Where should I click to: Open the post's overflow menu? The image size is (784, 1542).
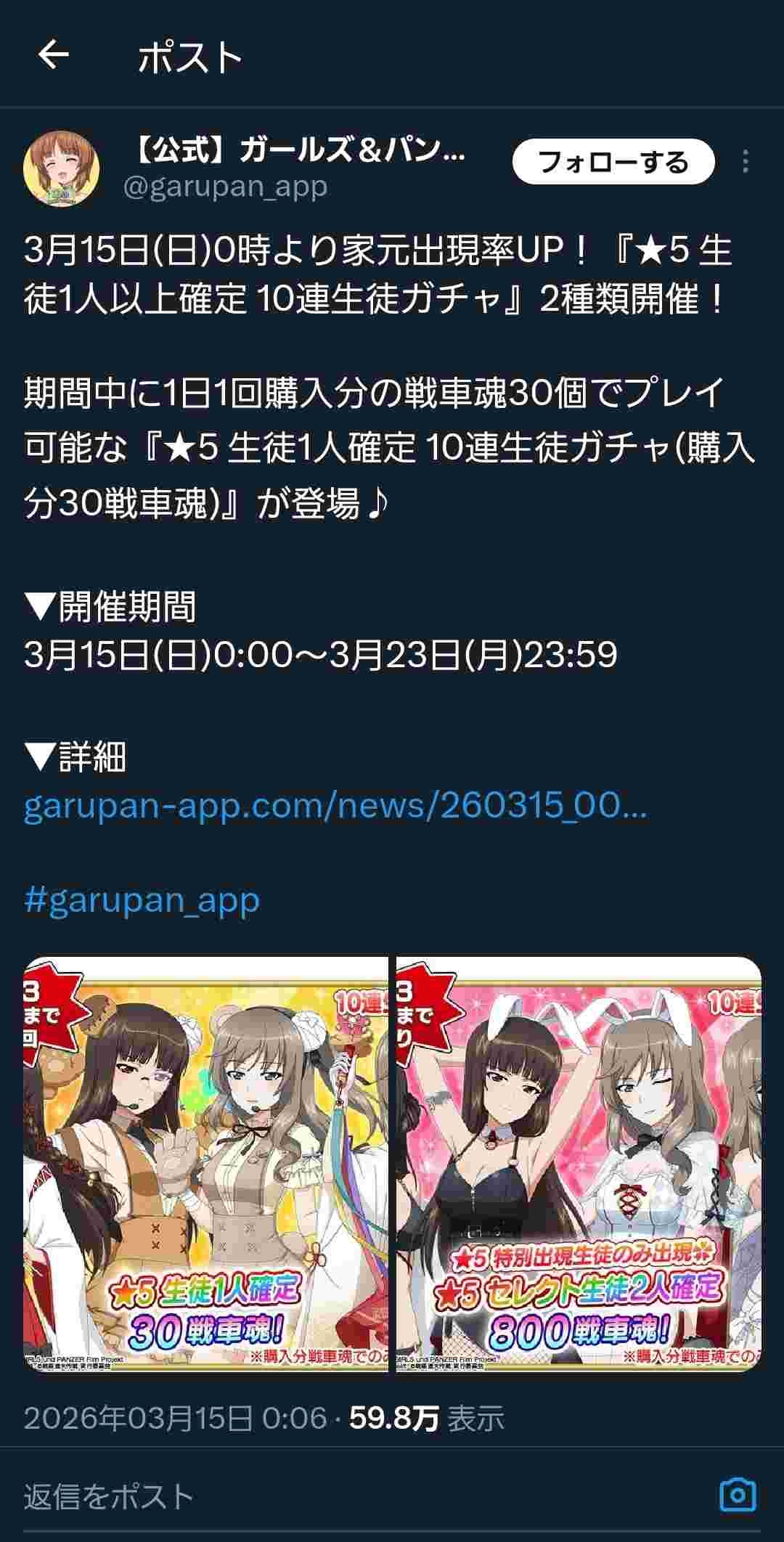pyautogui.click(x=746, y=162)
